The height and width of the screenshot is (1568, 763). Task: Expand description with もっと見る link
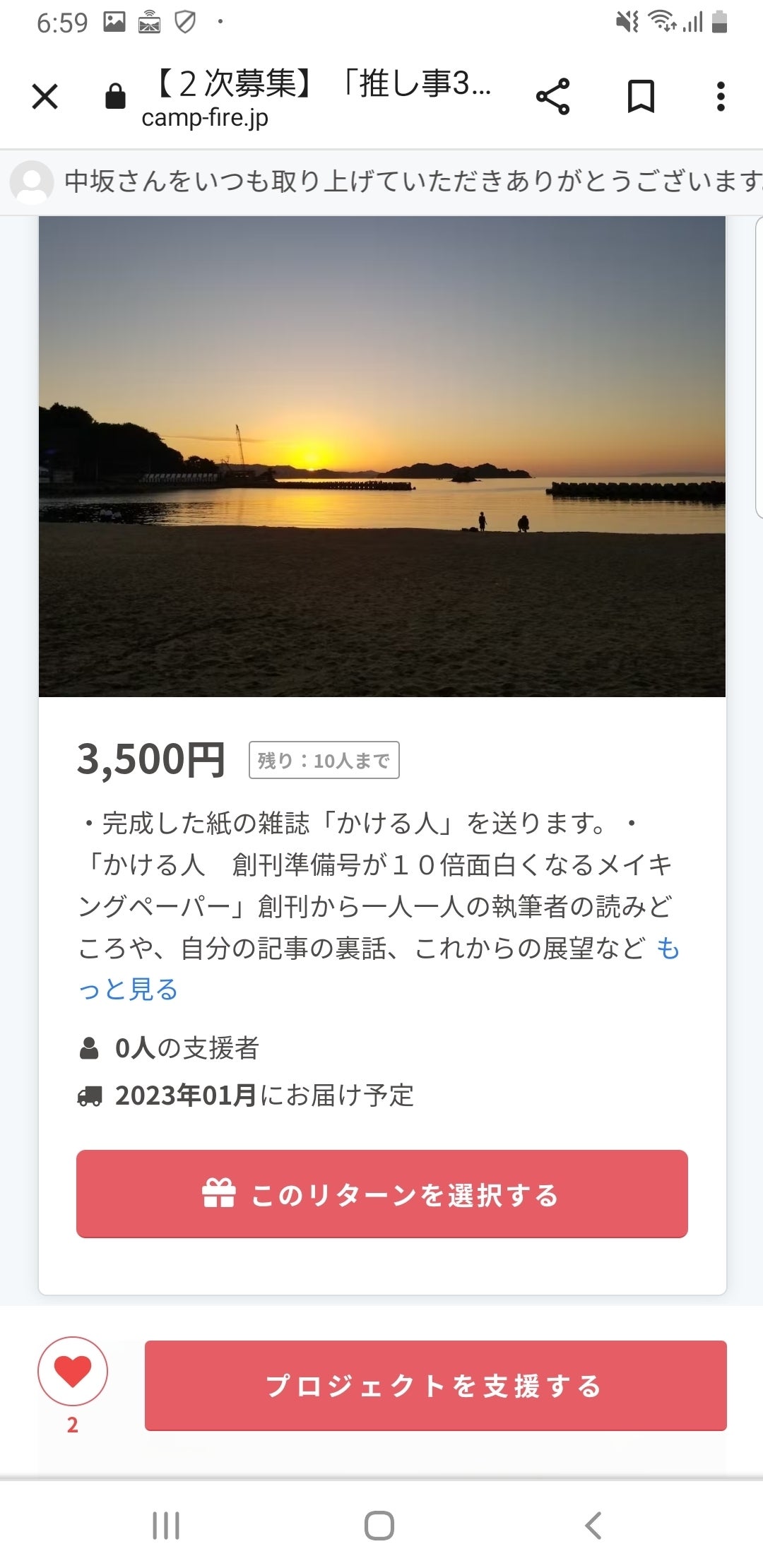[x=128, y=990]
